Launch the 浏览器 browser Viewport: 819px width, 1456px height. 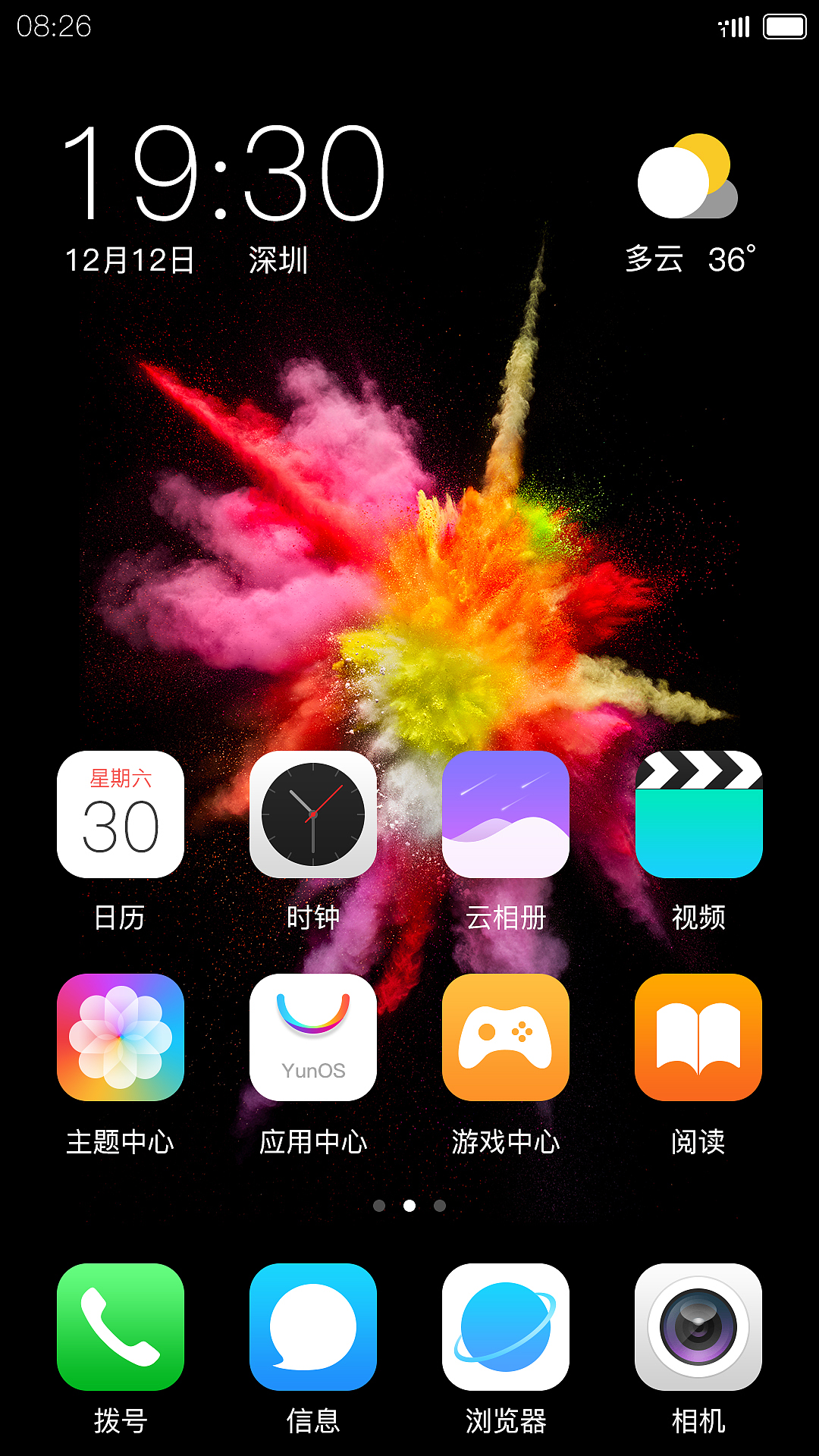(x=506, y=1327)
